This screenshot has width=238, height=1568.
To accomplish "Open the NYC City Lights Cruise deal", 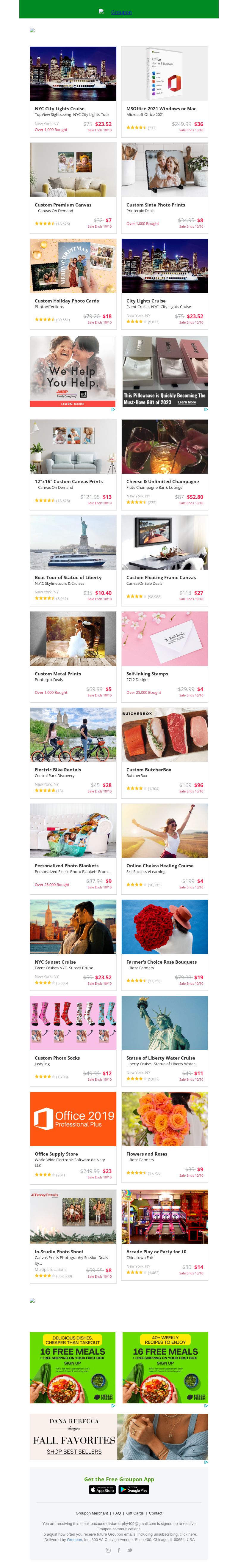I will point(73,108).
